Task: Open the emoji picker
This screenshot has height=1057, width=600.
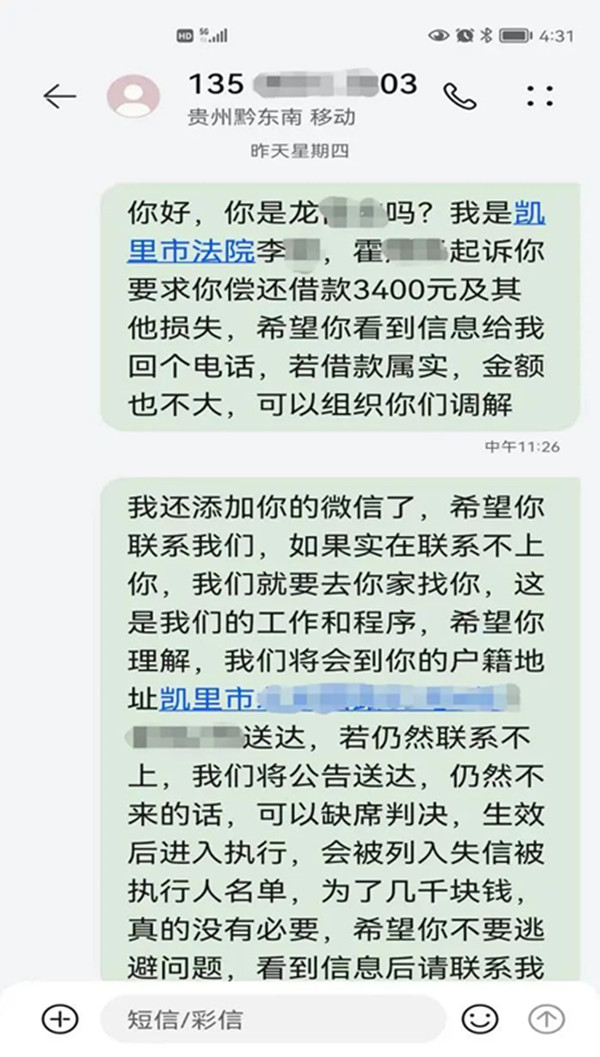Action: click(x=480, y=1019)
